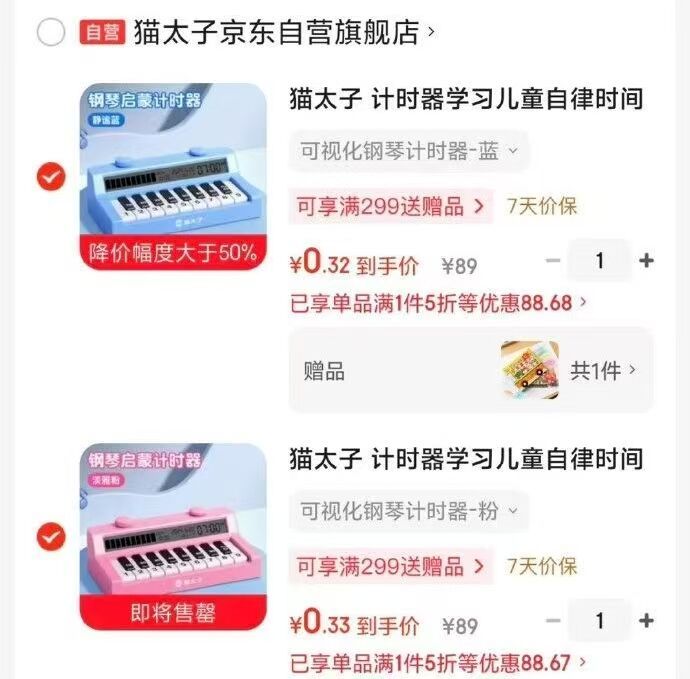Increase quantity of the pink timer
The width and height of the screenshot is (690, 679).
tap(646, 621)
